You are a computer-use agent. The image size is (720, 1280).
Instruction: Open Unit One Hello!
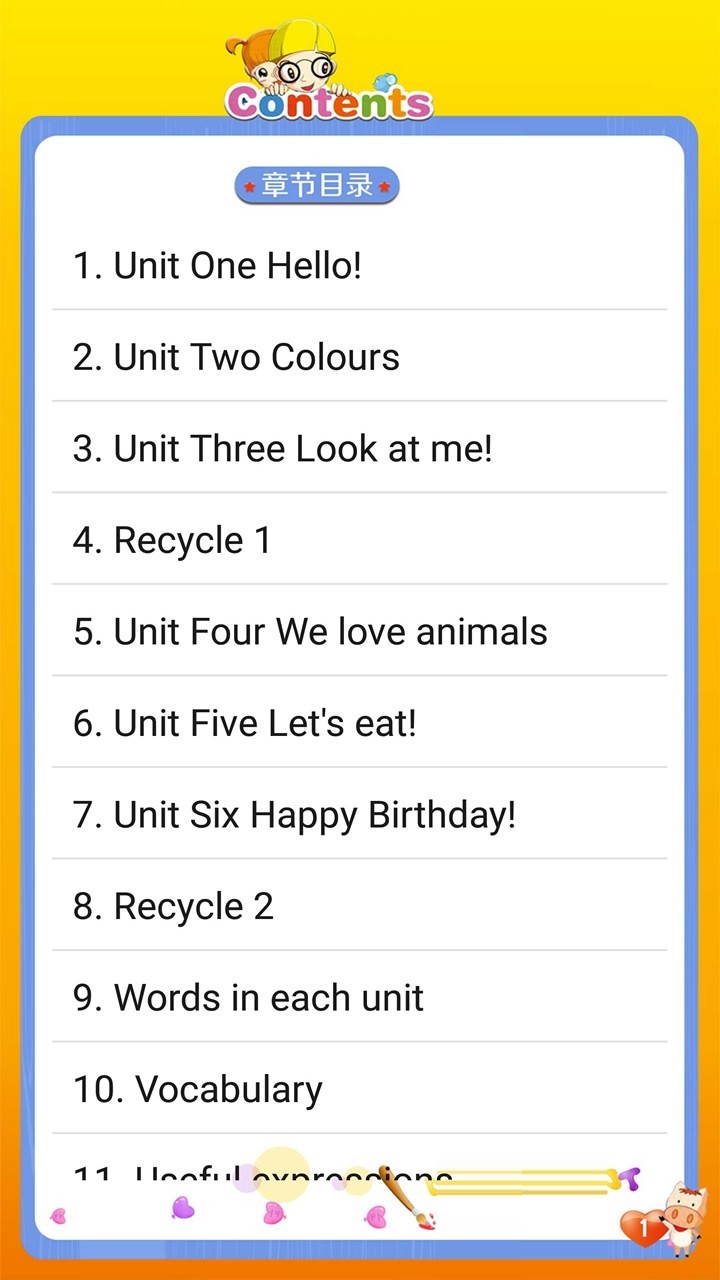[x=217, y=266]
